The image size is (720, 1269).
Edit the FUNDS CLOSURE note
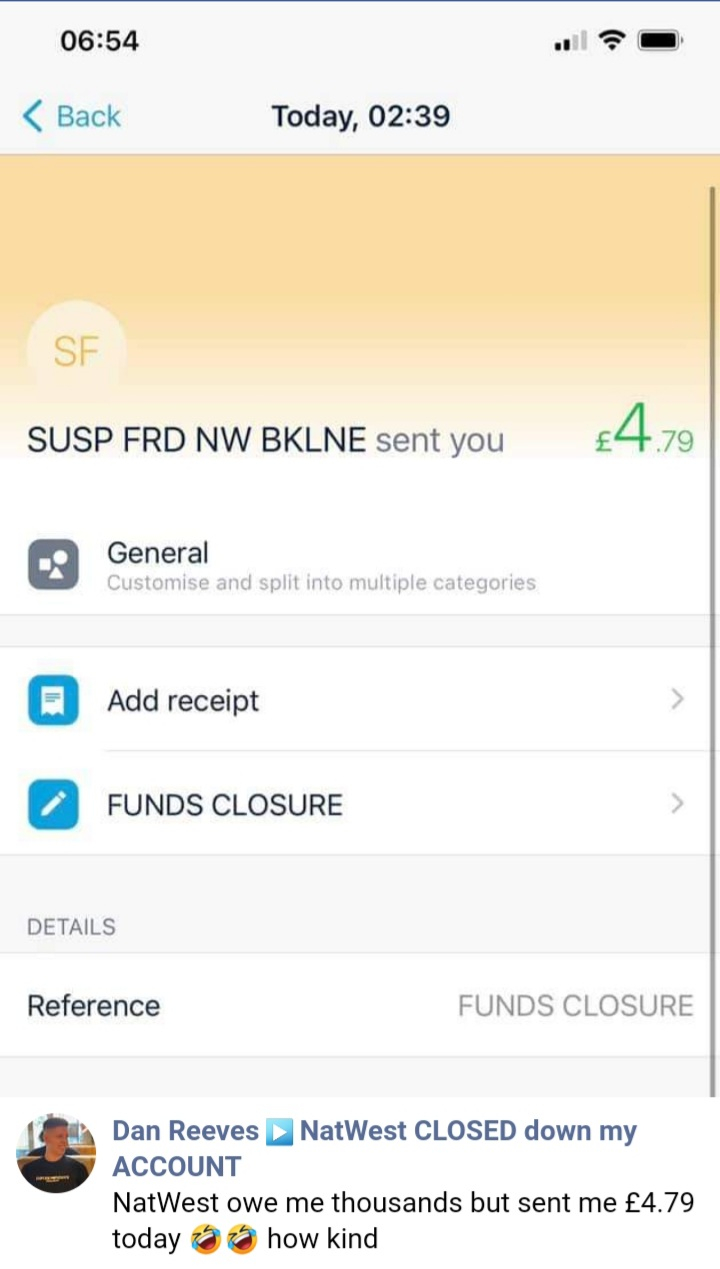click(360, 805)
